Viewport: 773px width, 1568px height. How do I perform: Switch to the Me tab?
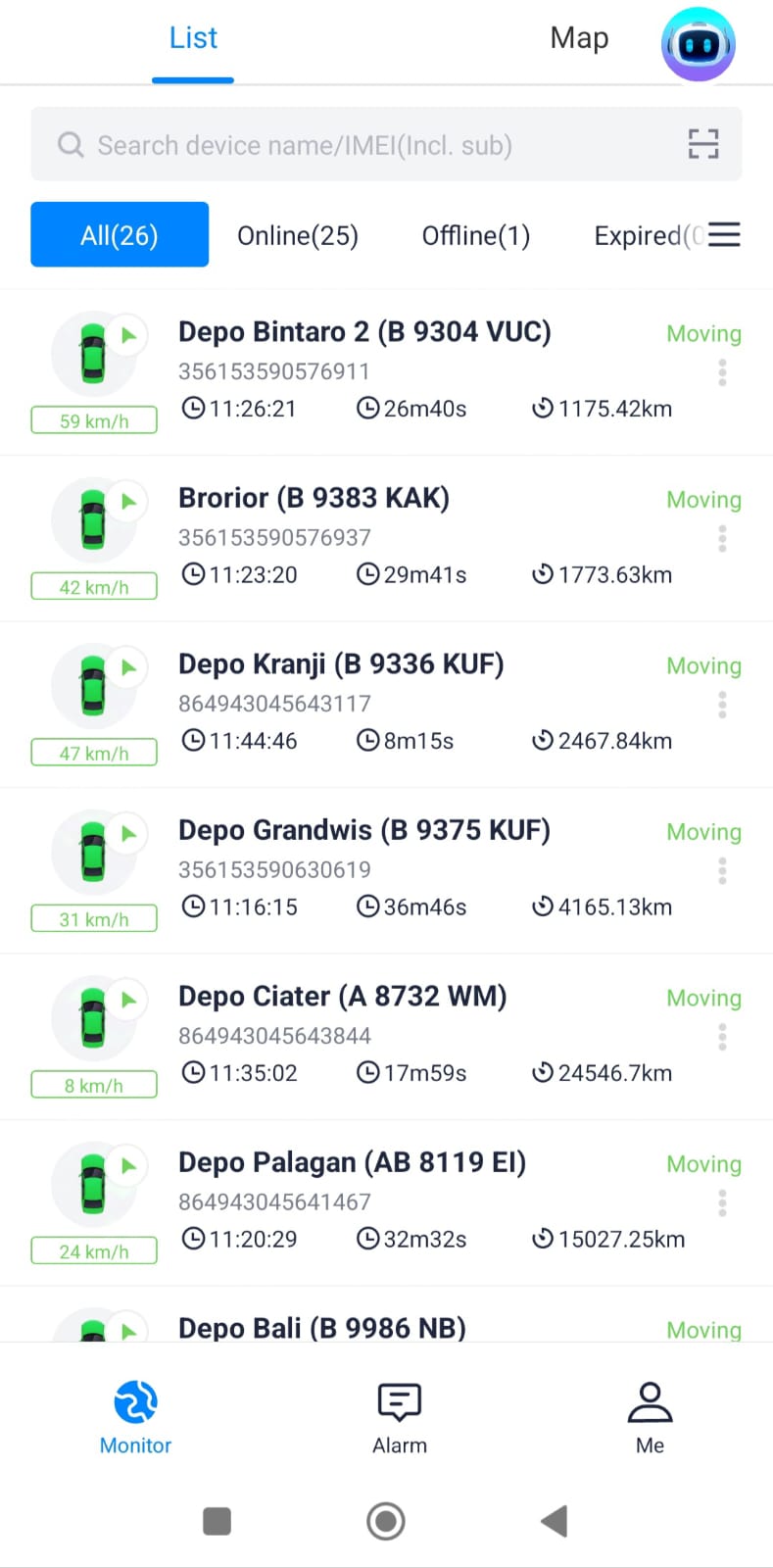click(650, 1417)
